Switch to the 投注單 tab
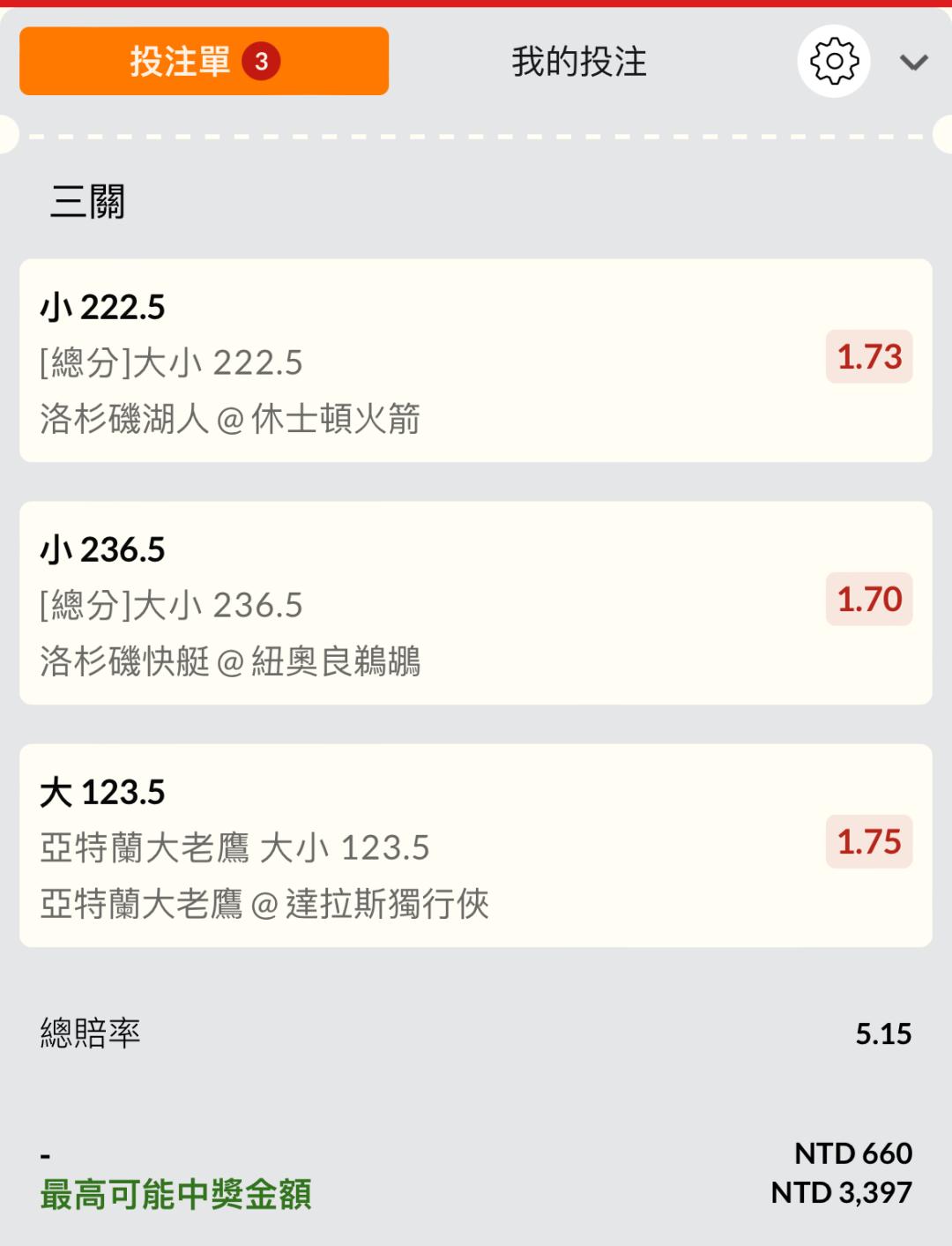The height and width of the screenshot is (1246, 952). coord(204,61)
